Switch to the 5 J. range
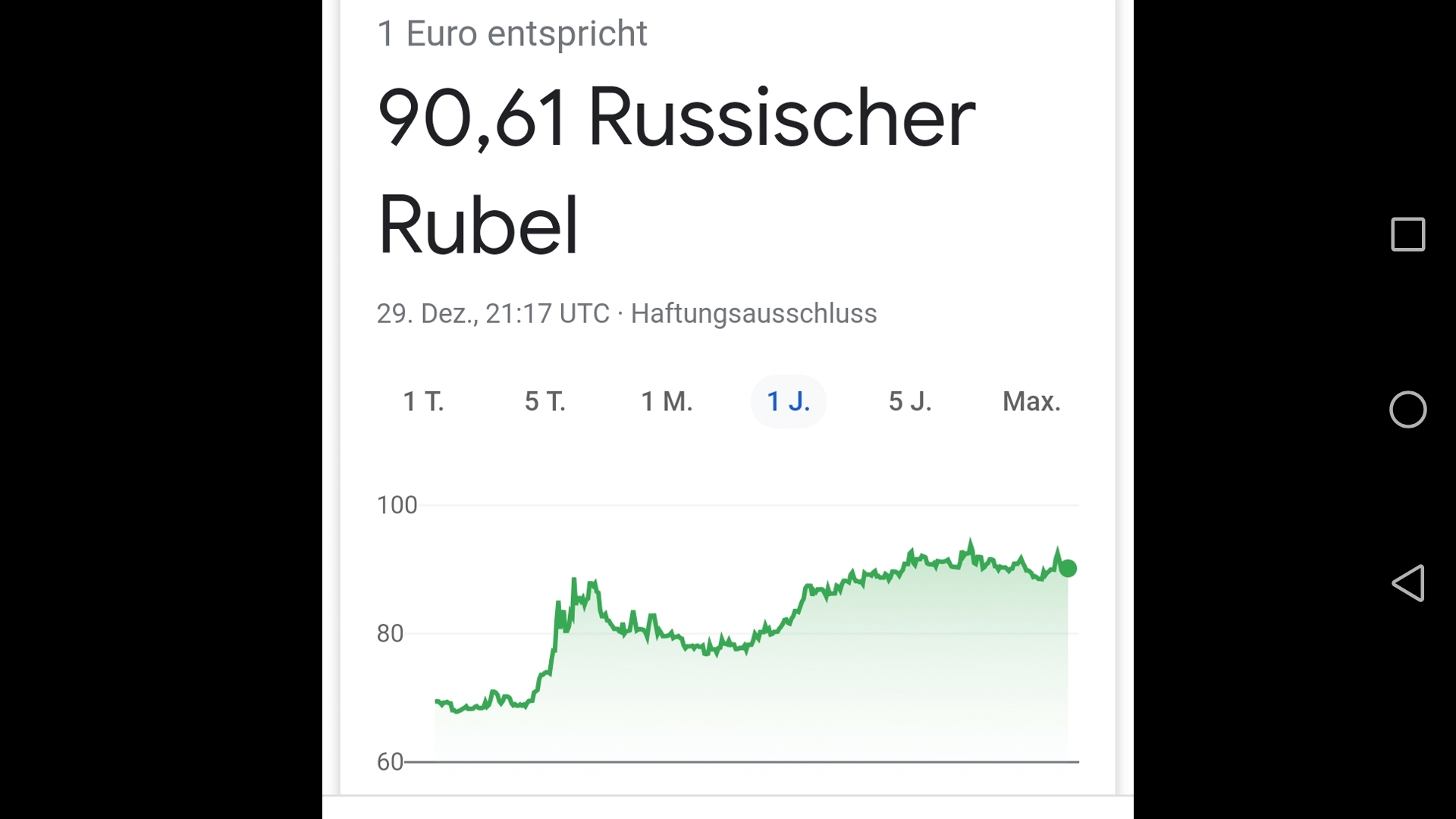Viewport: 1456px width, 819px height. click(x=910, y=401)
